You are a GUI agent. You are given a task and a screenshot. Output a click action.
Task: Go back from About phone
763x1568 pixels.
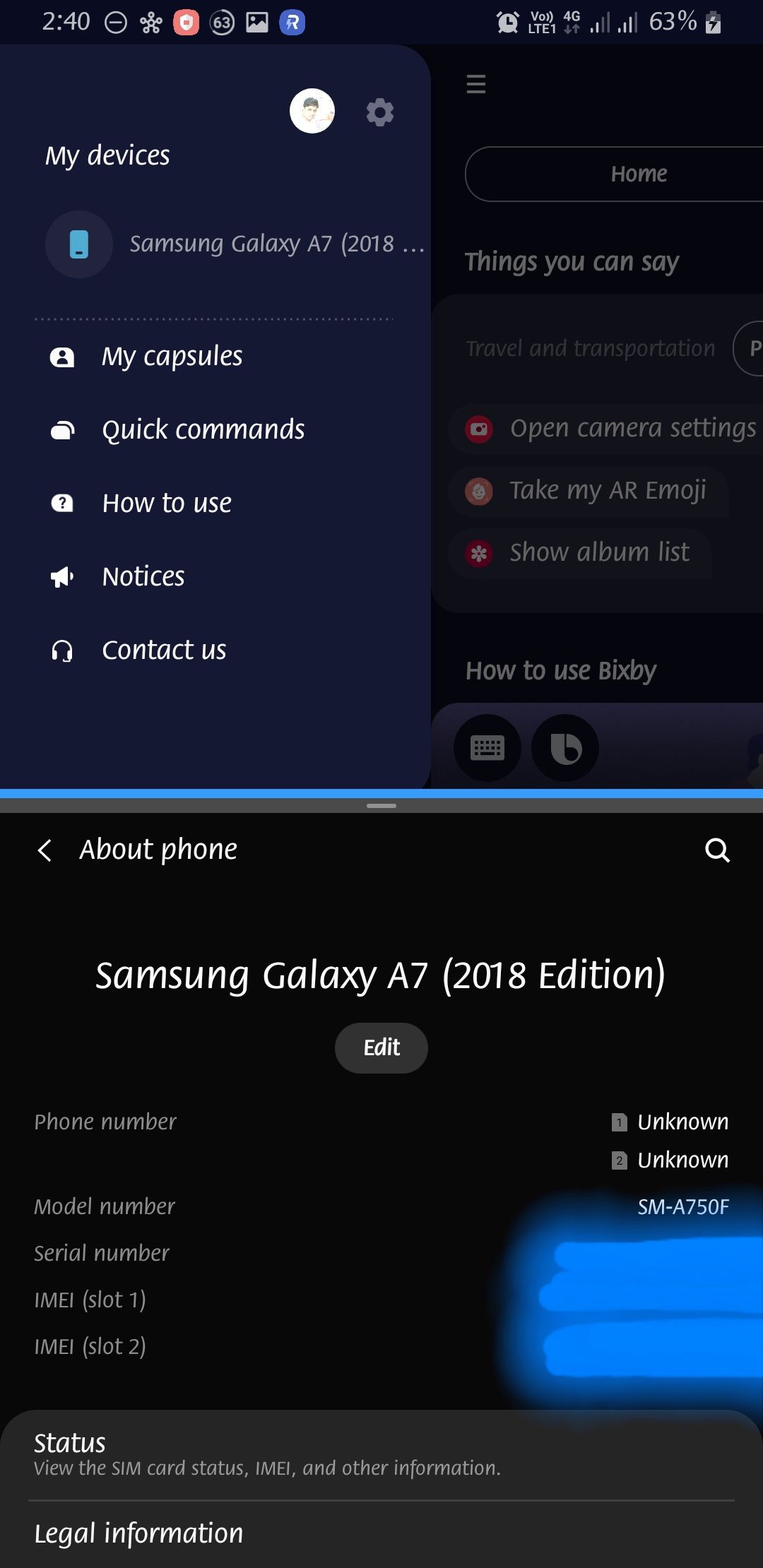pos(45,850)
